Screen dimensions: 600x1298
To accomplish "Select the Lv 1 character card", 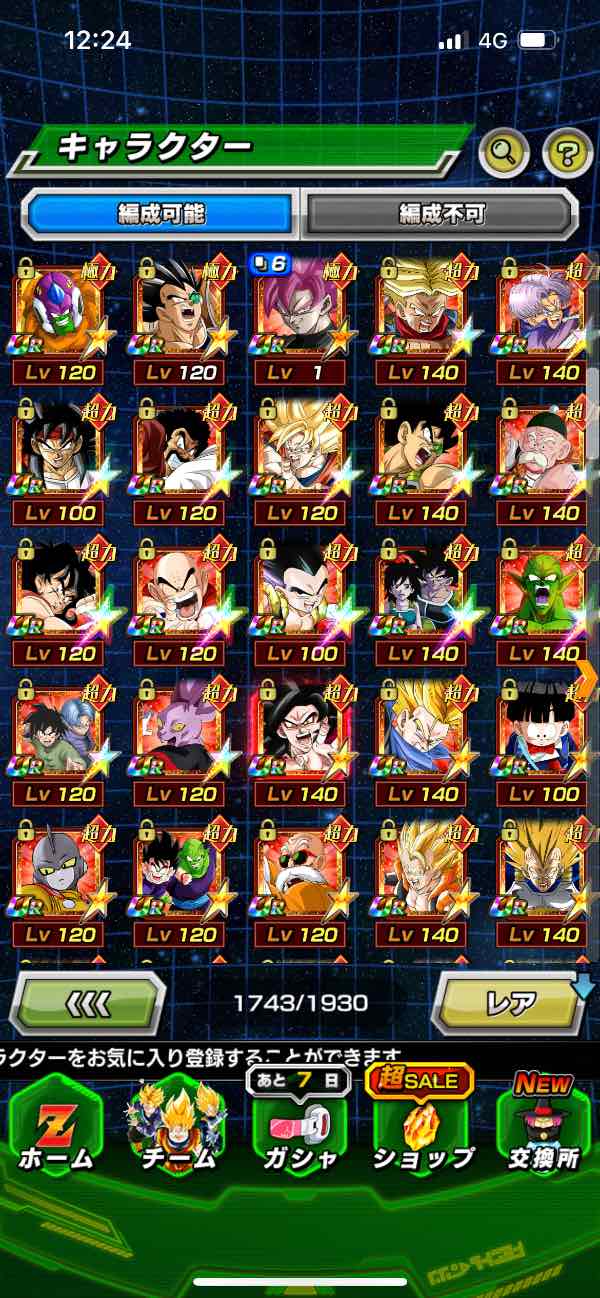I will [300, 320].
